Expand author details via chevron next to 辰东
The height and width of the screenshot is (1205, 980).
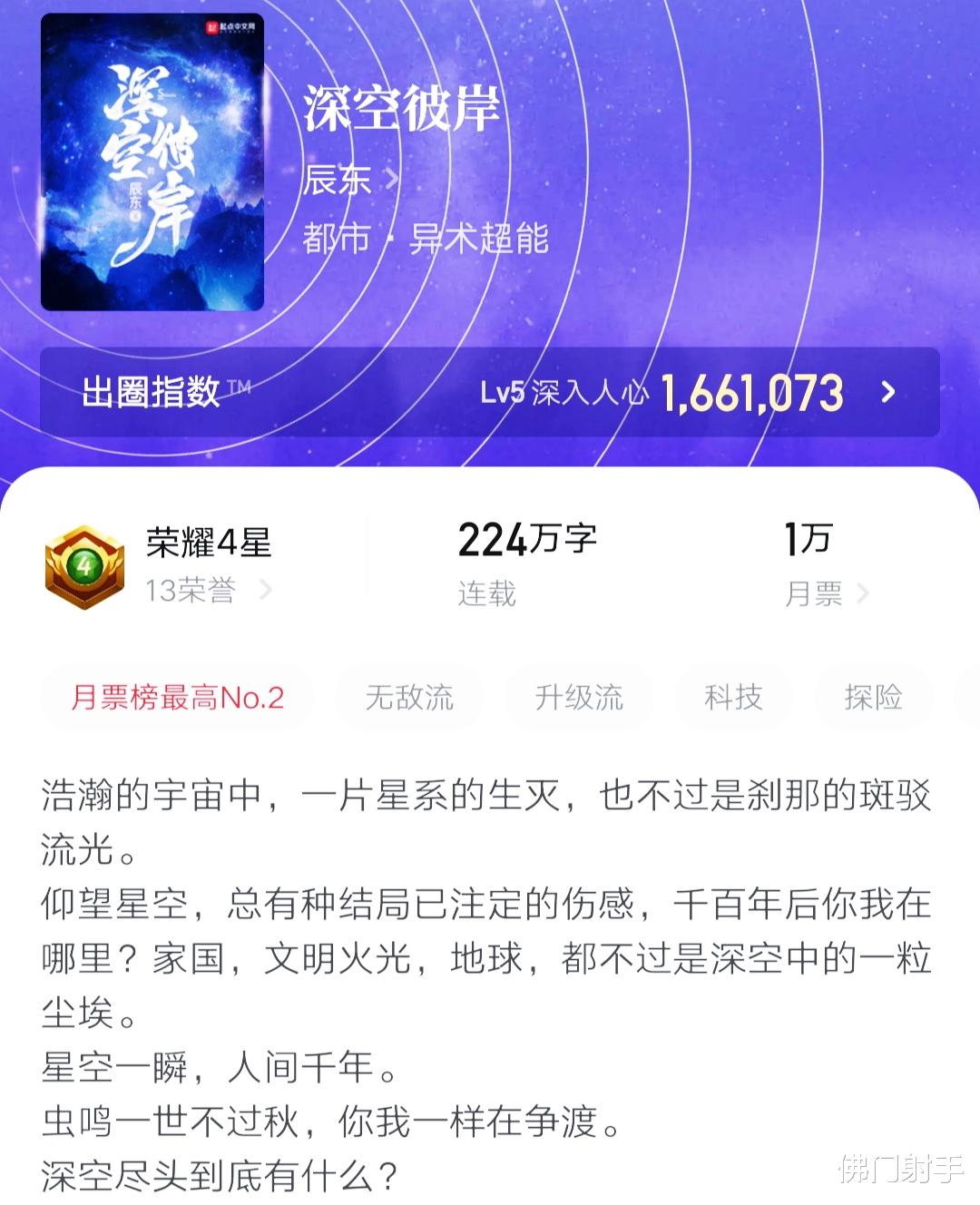click(x=394, y=180)
